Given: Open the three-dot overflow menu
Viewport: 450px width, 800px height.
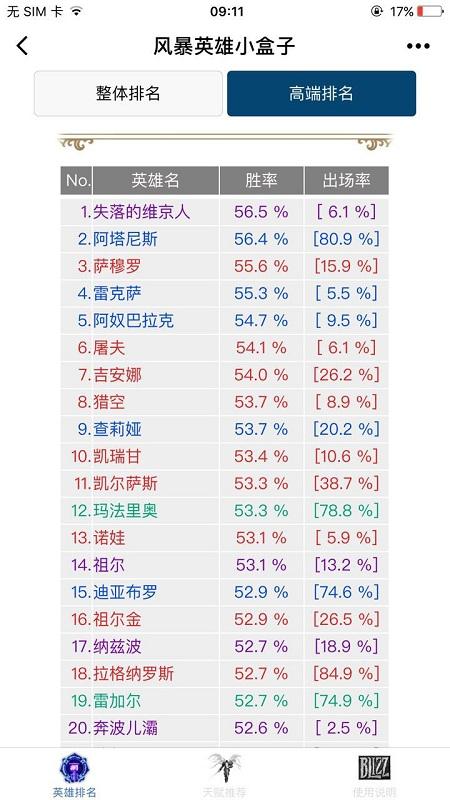Looking at the screenshot, I should click(418, 46).
